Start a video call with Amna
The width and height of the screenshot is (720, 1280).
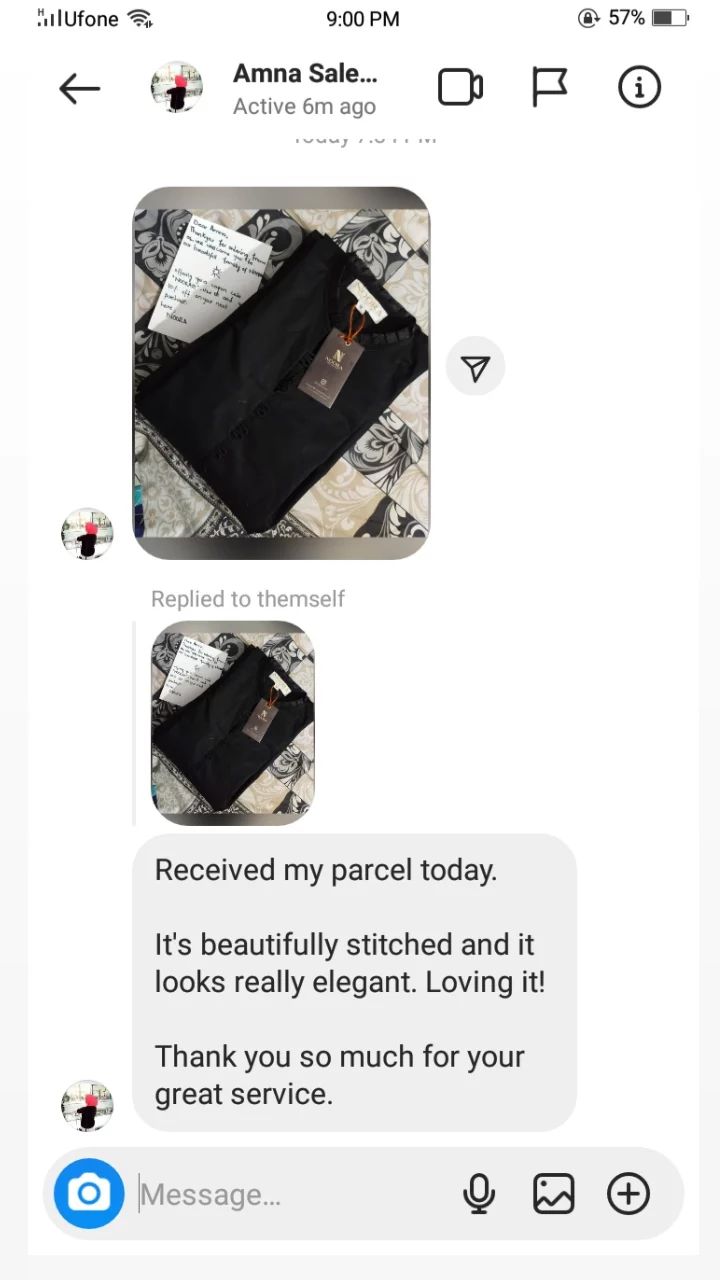click(460, 89)
